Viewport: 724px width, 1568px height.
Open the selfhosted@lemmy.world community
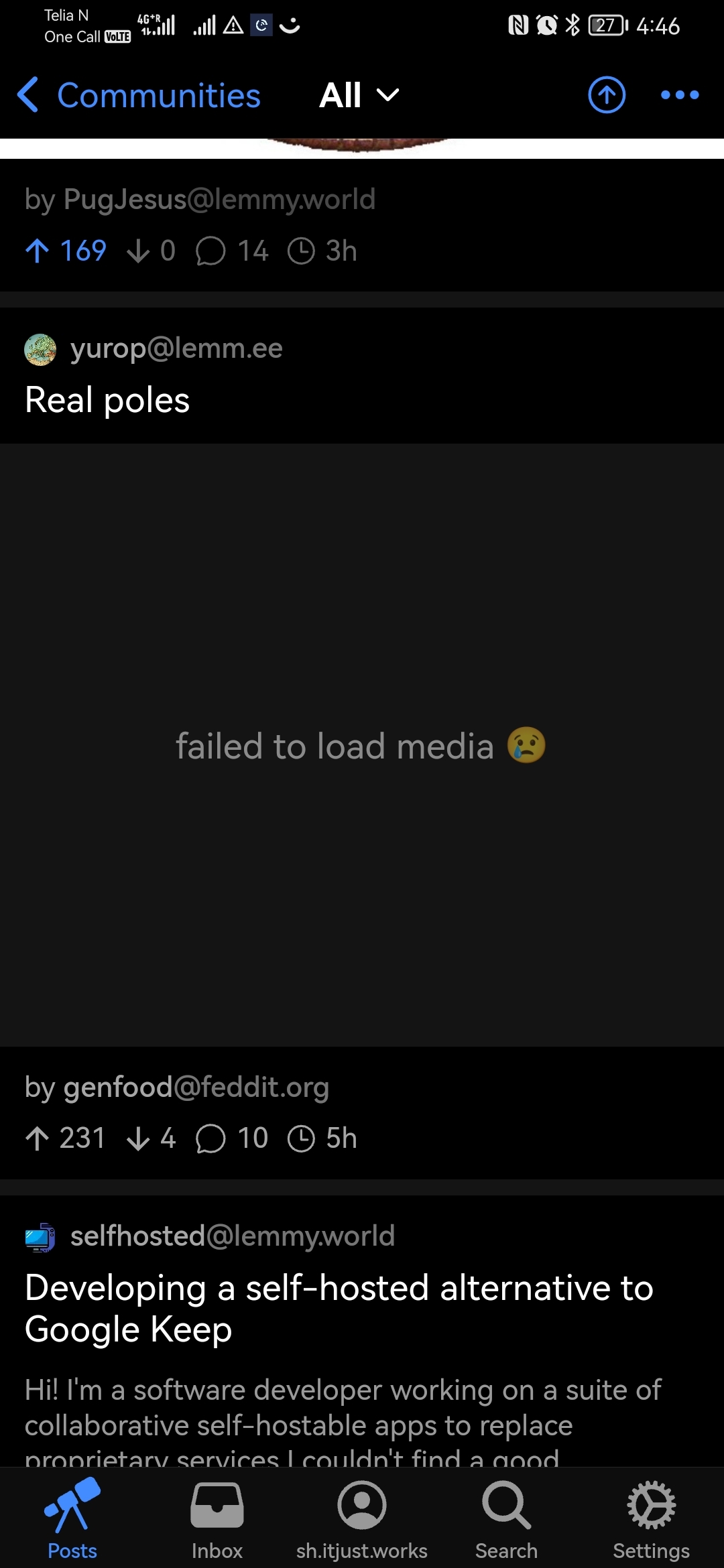[232, 1236]
